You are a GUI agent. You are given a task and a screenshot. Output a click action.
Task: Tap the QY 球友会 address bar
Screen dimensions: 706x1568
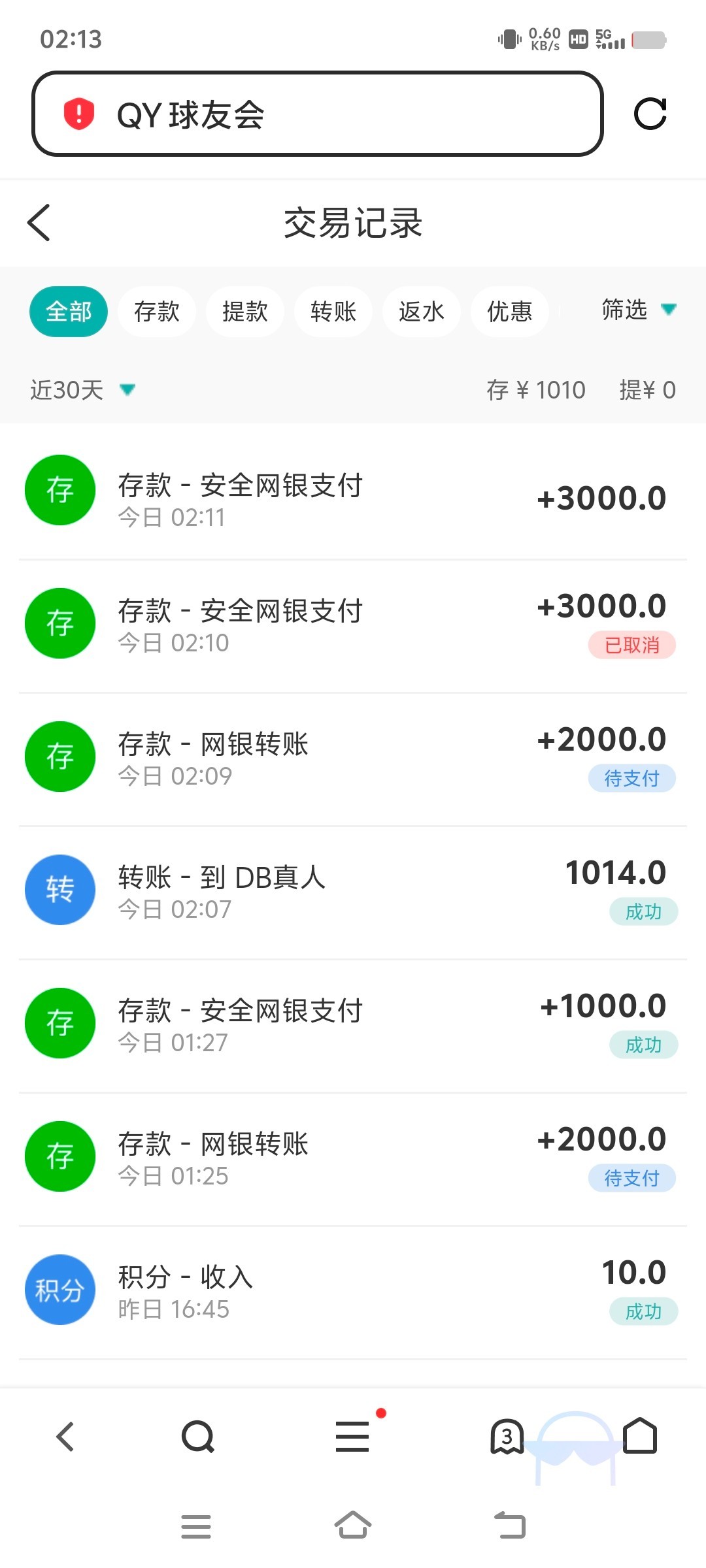[x=317, y=114]
